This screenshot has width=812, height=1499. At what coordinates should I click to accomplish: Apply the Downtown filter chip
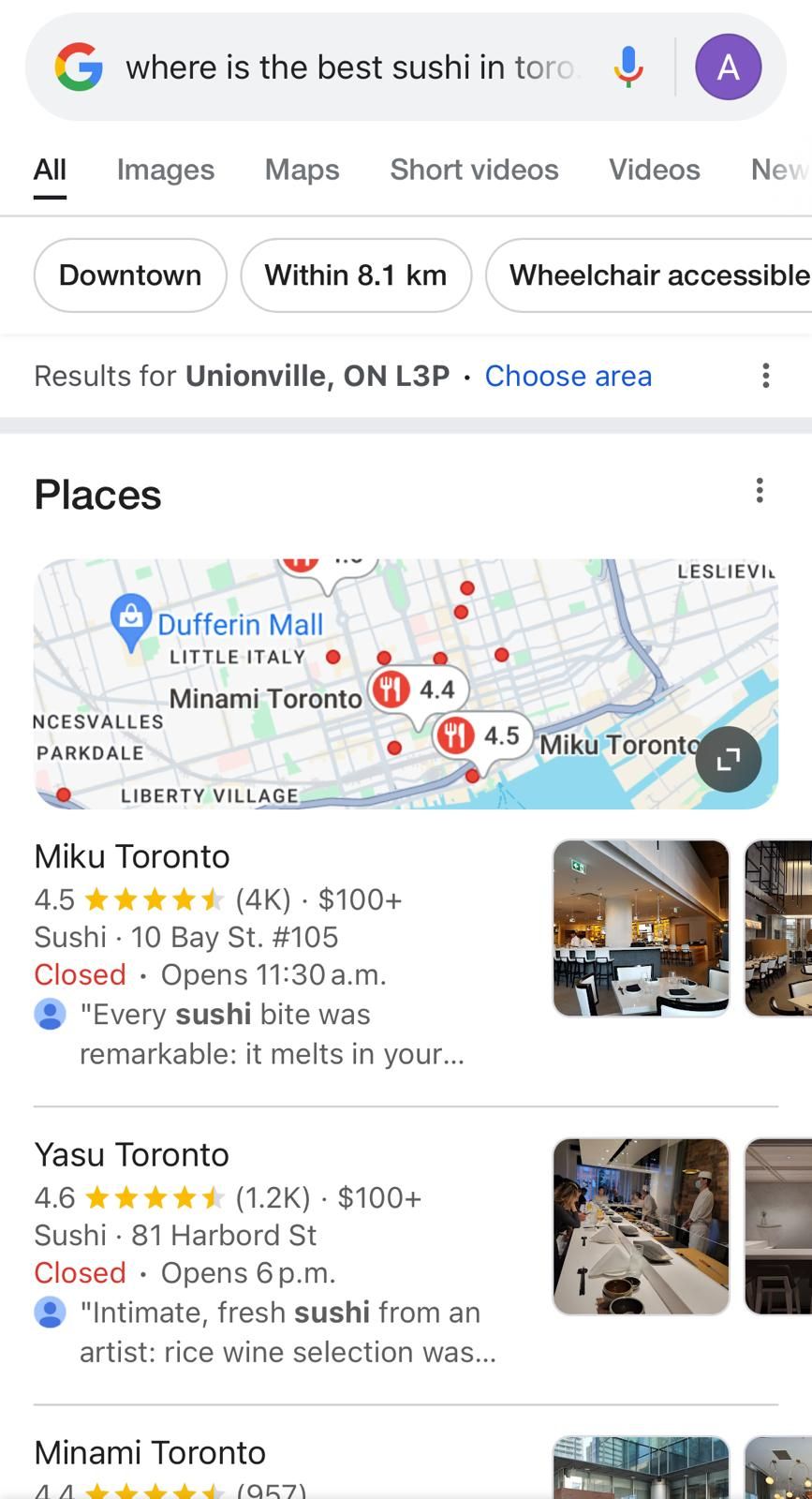point(130,275)
